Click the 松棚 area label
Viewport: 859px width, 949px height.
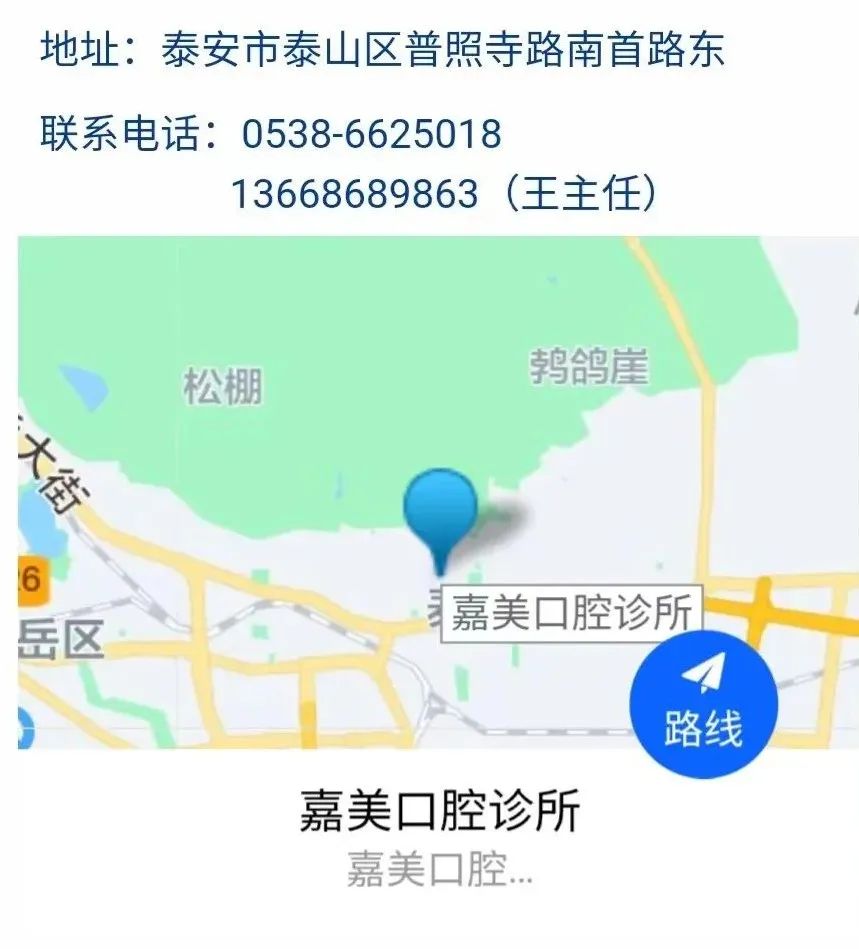click(x=222, y=383)
